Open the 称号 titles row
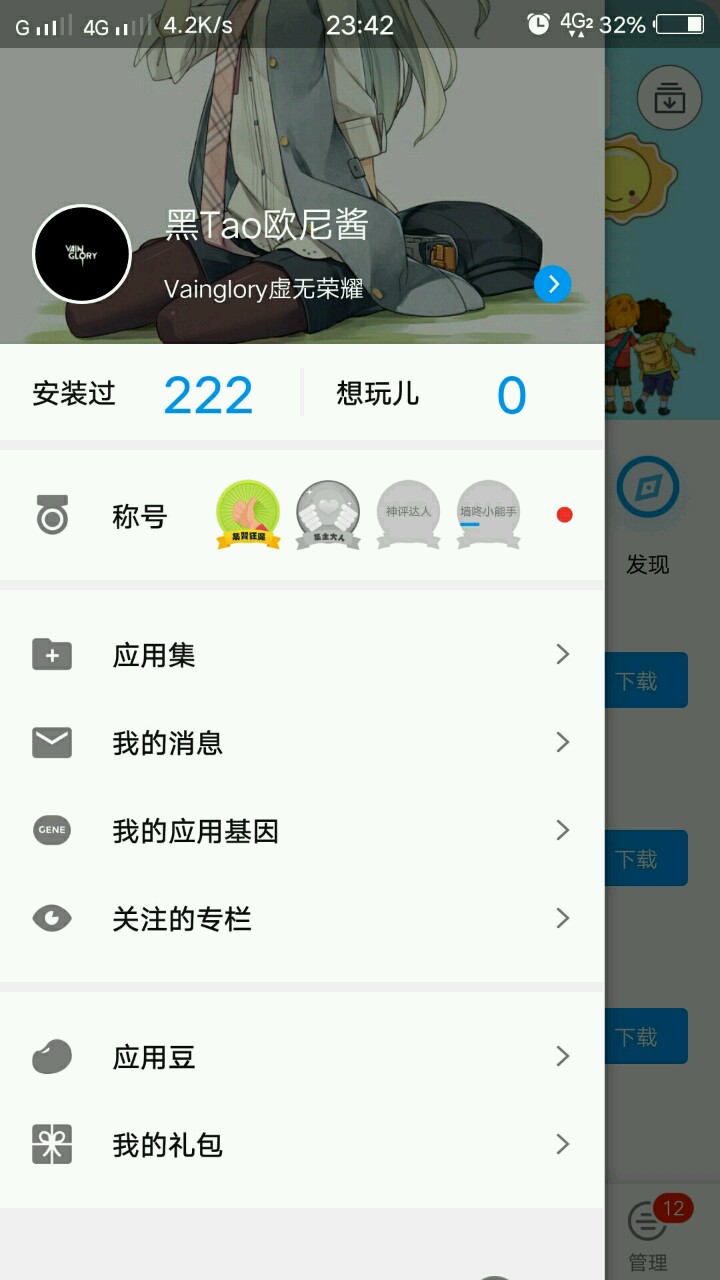The image size is (720, 1280). pyautogui.click(x=302, y=515)
